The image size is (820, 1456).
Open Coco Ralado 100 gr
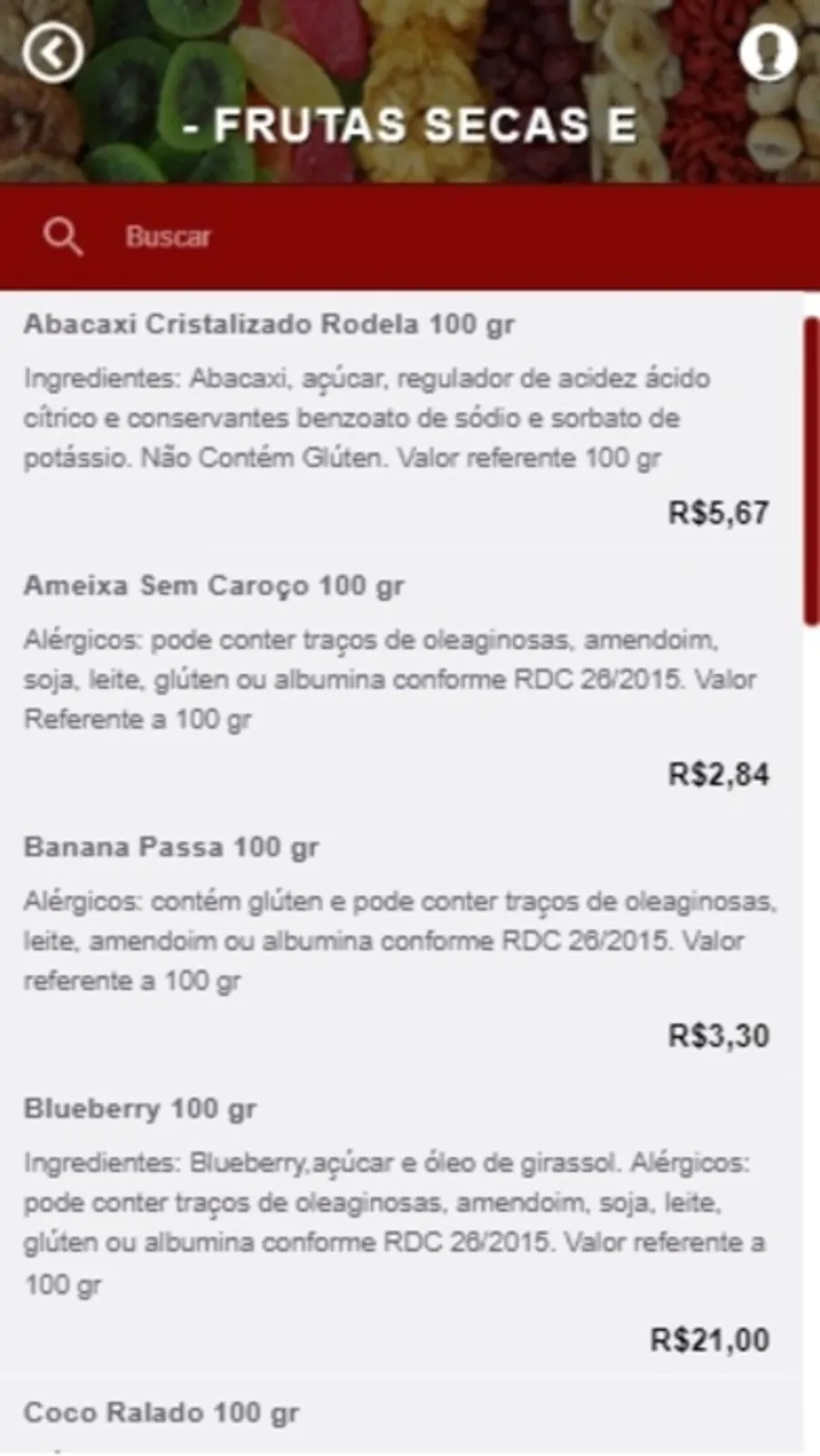pos(161,1413)
